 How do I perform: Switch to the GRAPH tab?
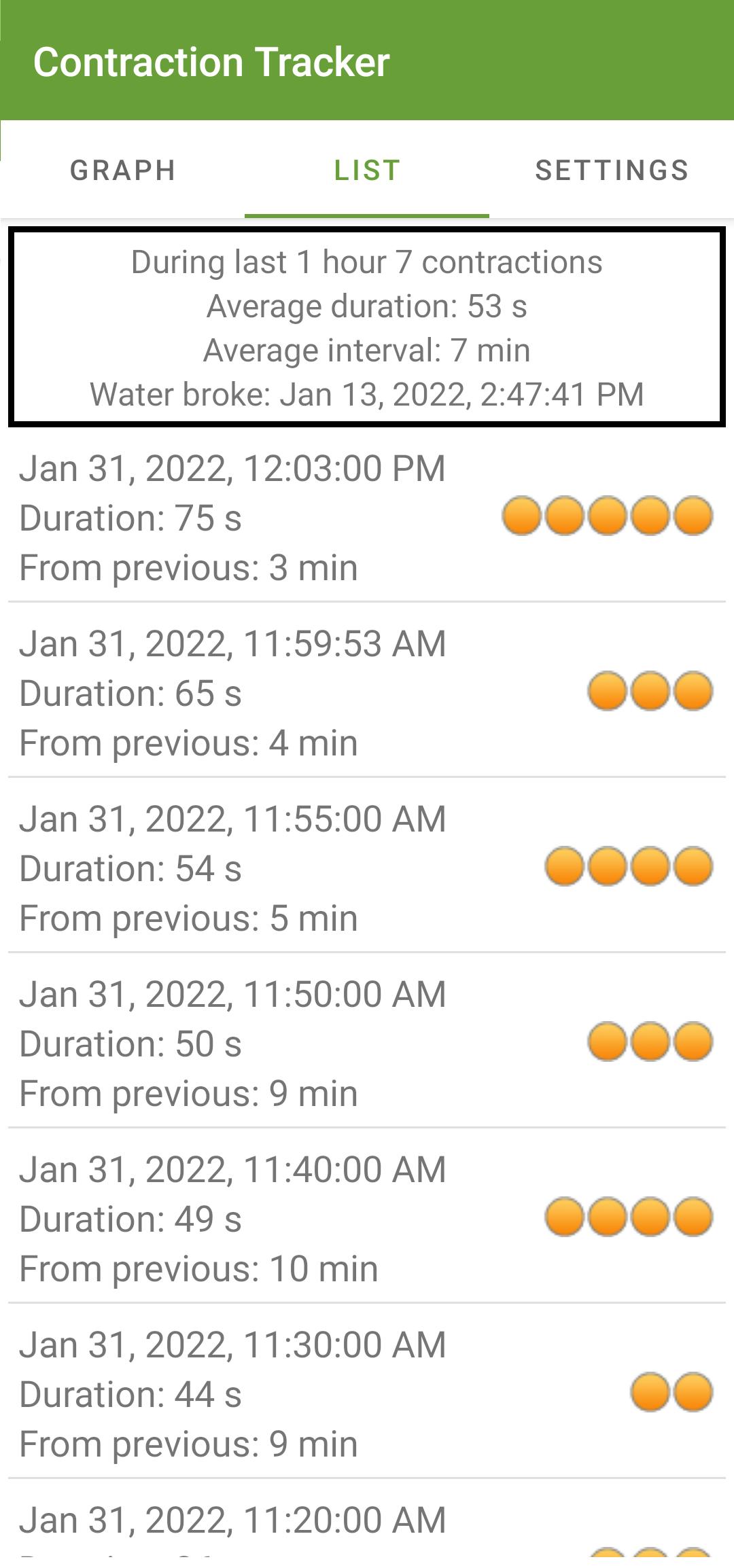(x=124, y=170)
